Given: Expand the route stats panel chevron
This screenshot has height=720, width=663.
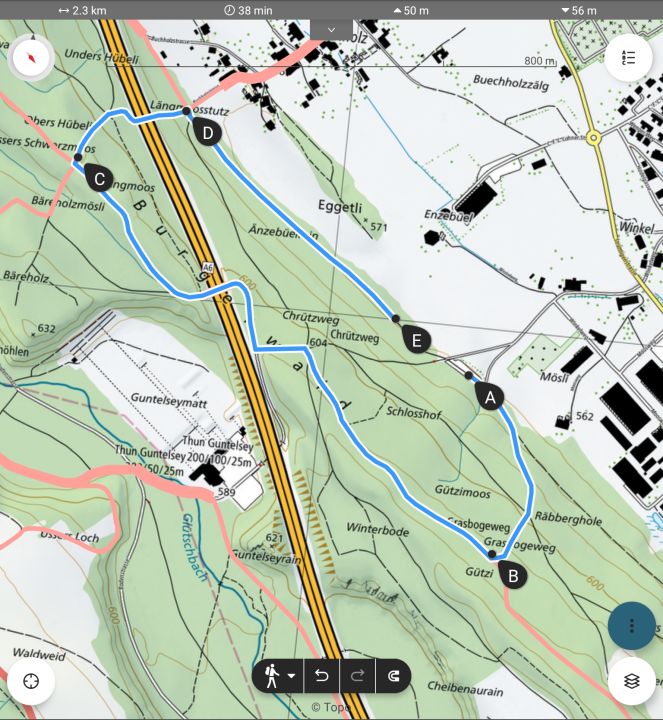Looking at the screenshot, I should point(331,30).
